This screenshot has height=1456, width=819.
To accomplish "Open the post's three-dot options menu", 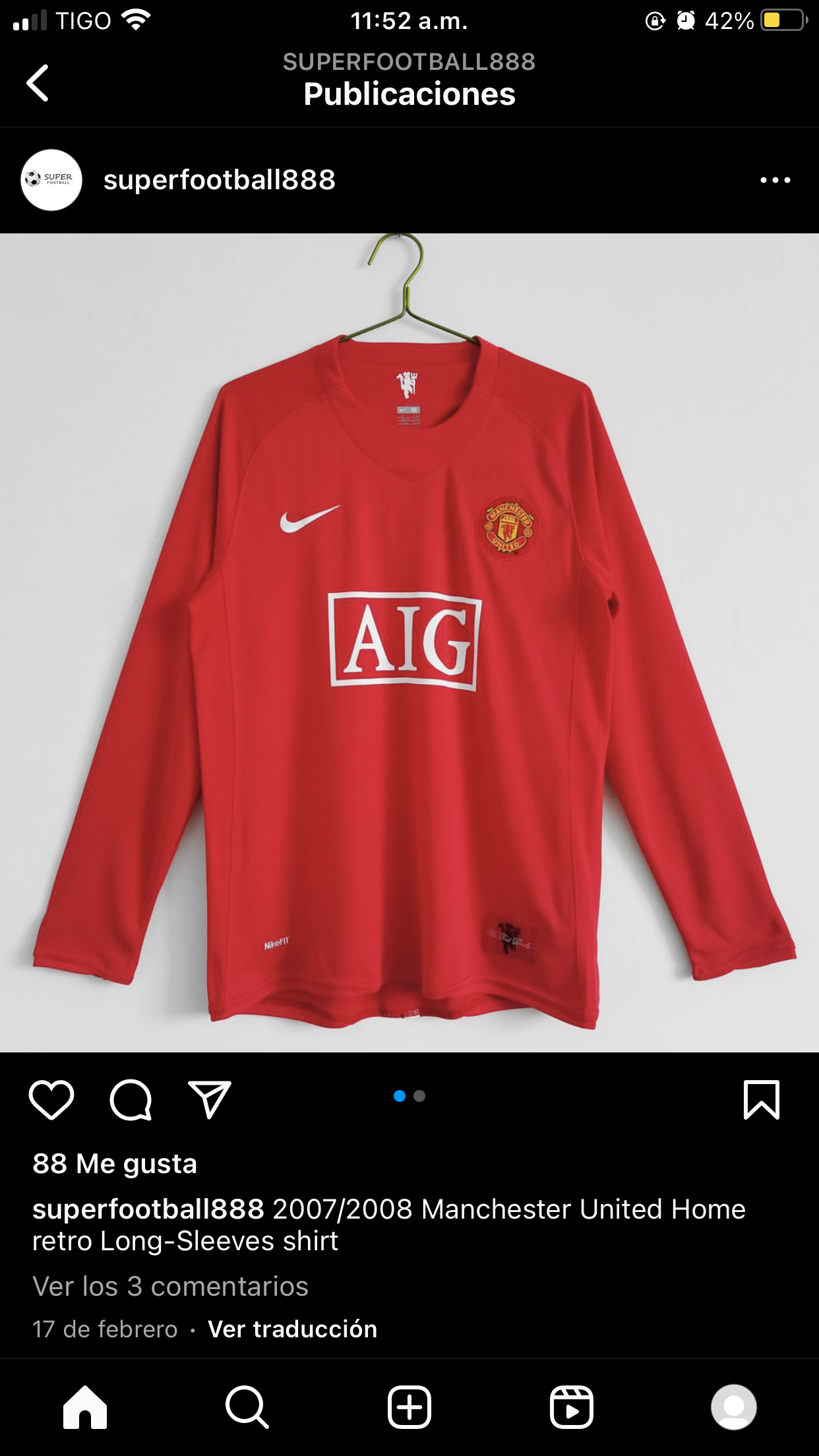I will [775, 180].
